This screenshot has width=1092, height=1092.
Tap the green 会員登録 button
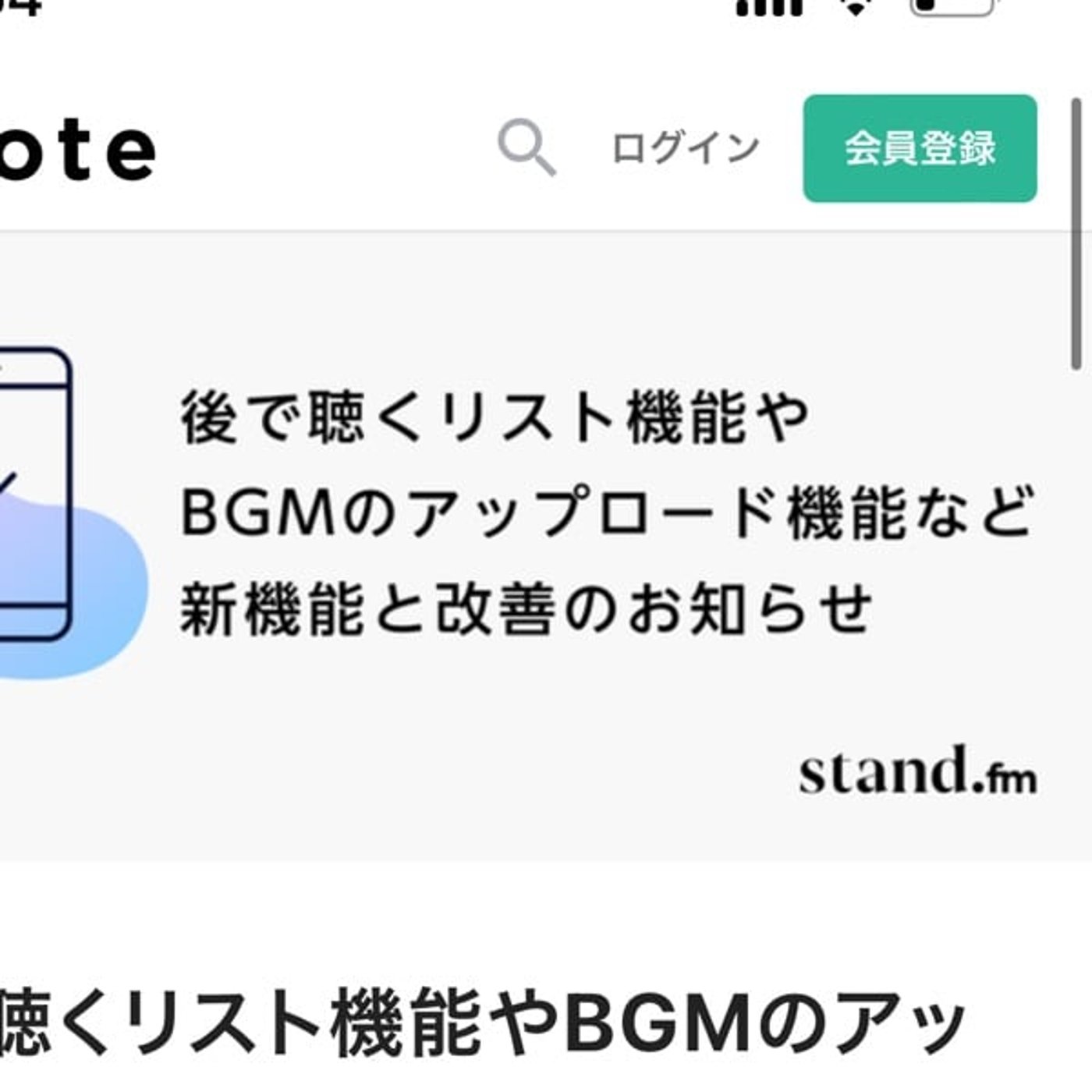click(920, 148)
